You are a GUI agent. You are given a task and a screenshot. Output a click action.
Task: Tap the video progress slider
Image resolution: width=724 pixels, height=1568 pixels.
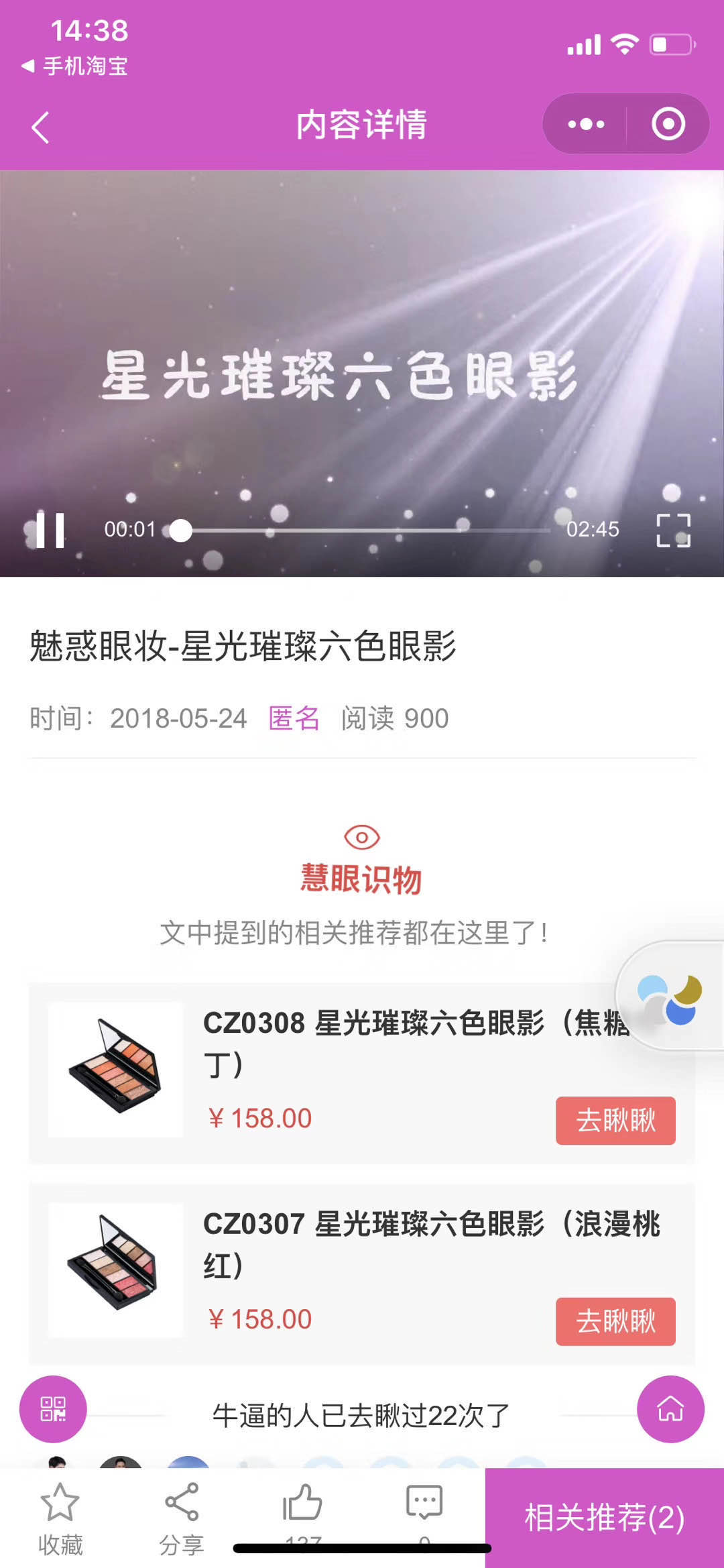coord(362,530)
